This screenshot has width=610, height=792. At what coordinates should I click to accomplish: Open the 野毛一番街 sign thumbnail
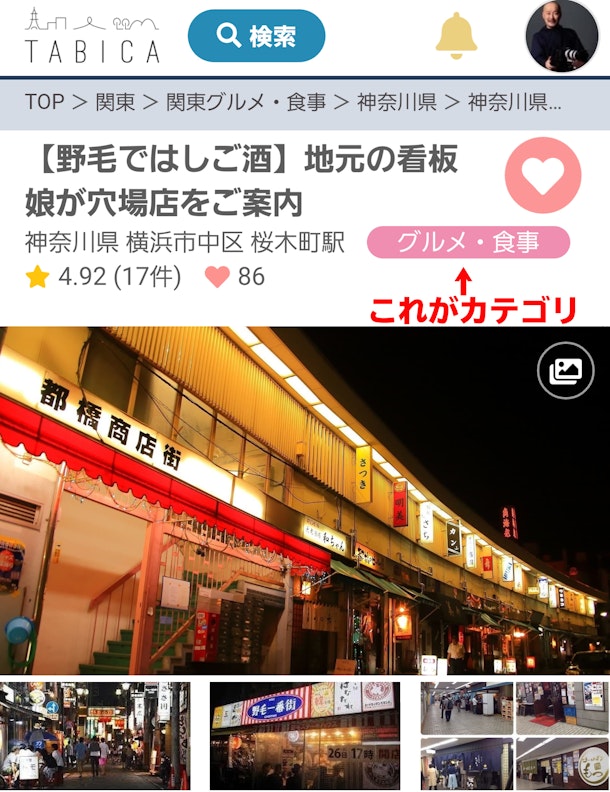click(x=304, y=736)
